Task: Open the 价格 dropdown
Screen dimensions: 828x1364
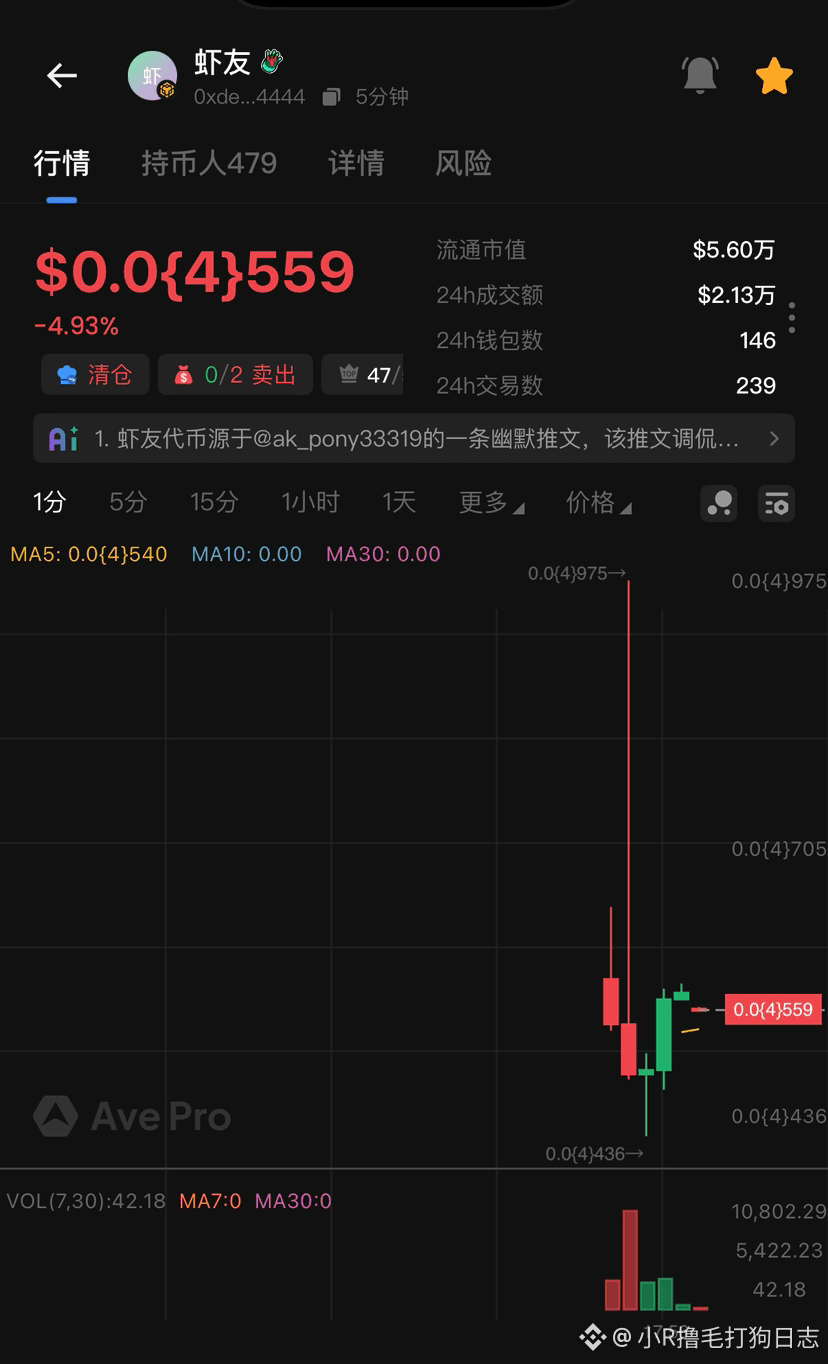Action: (x=598, y=503)
